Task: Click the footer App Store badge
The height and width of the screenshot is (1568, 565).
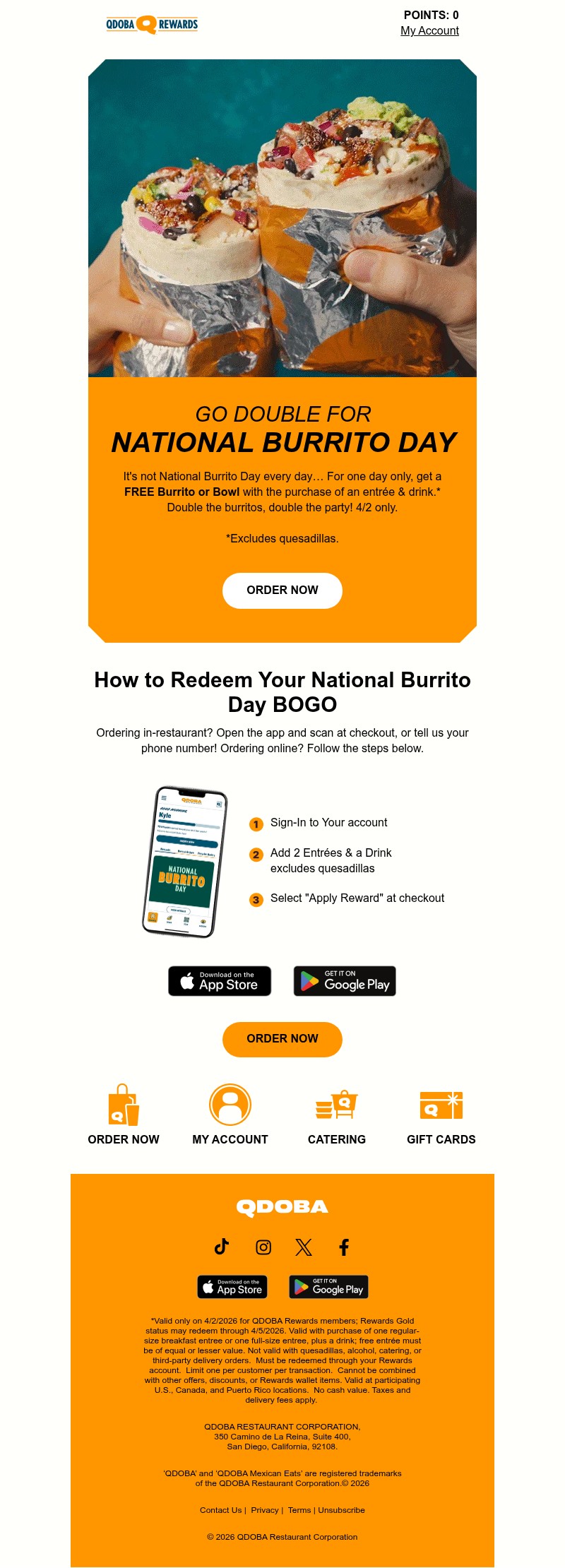Action: pos(232,1287)
